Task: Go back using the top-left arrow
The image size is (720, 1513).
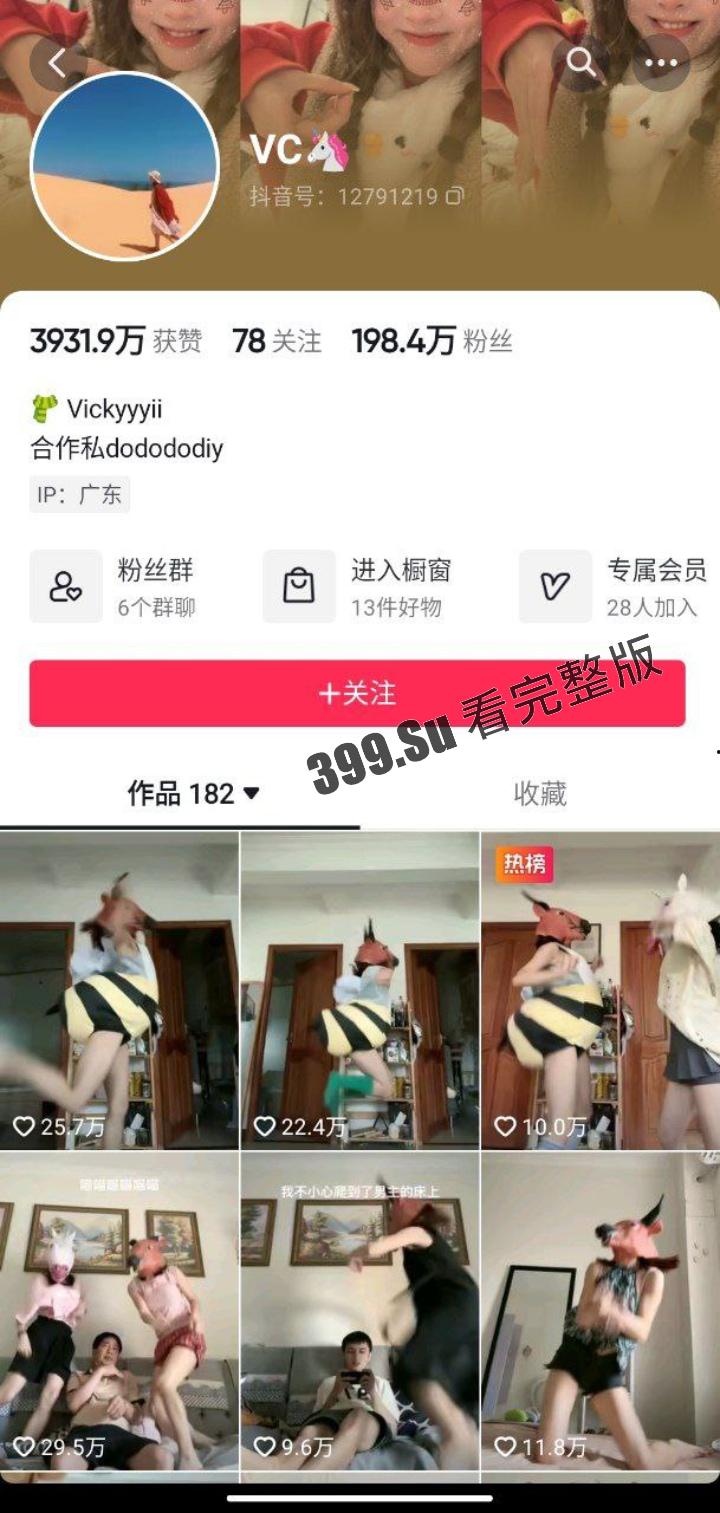Action: tap(57, 63)
